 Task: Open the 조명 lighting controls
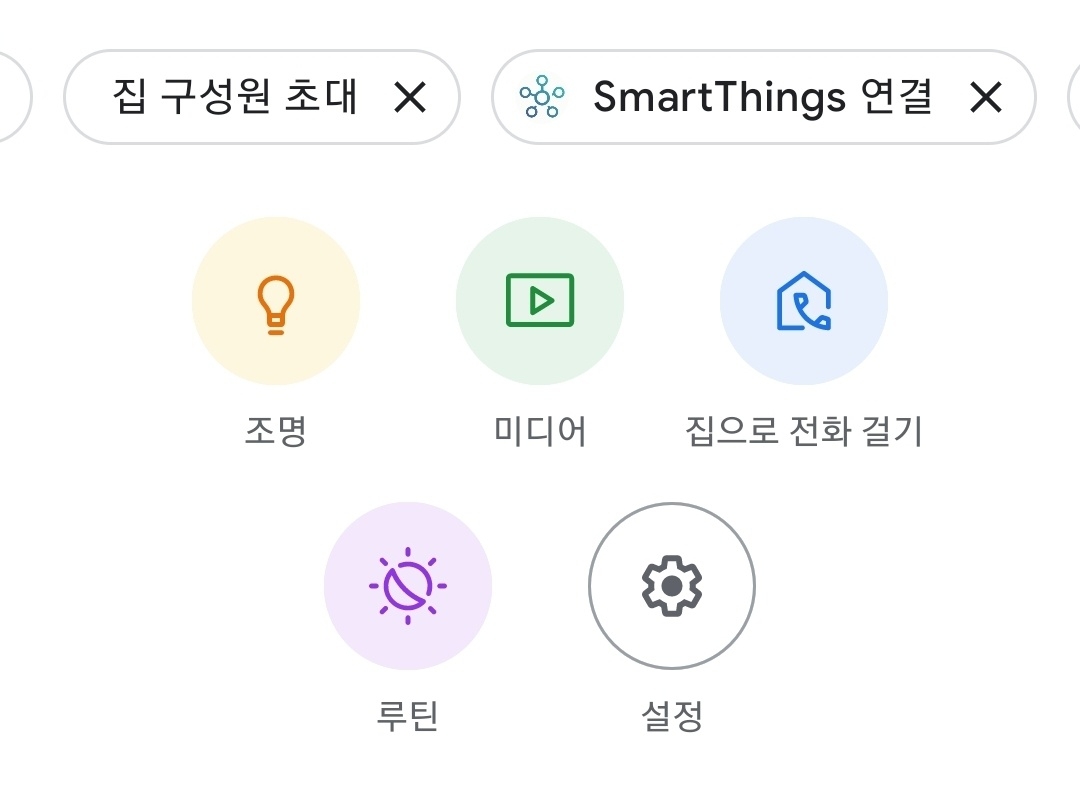click(276, 301)
